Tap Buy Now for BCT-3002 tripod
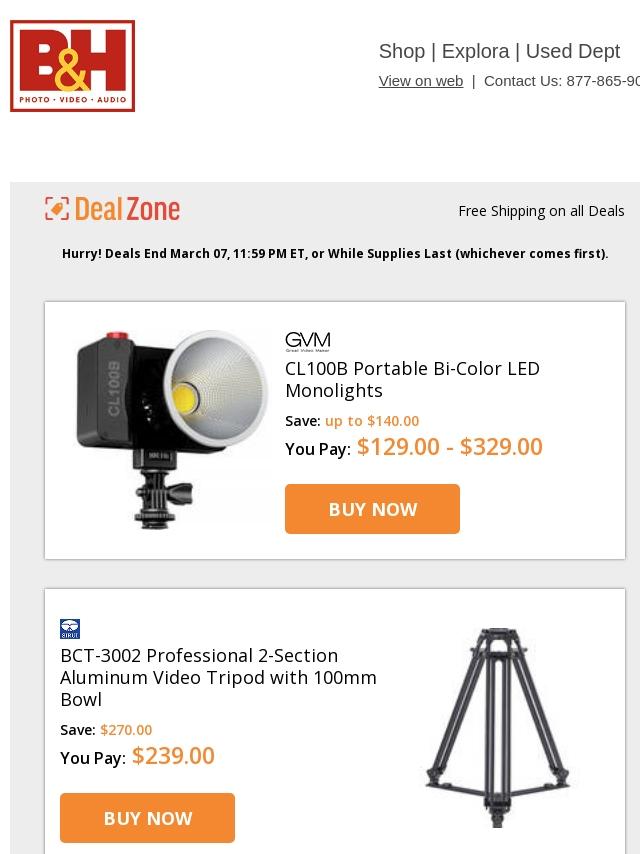This screenshot has width=640, height=854. click(x=147, y=818)
